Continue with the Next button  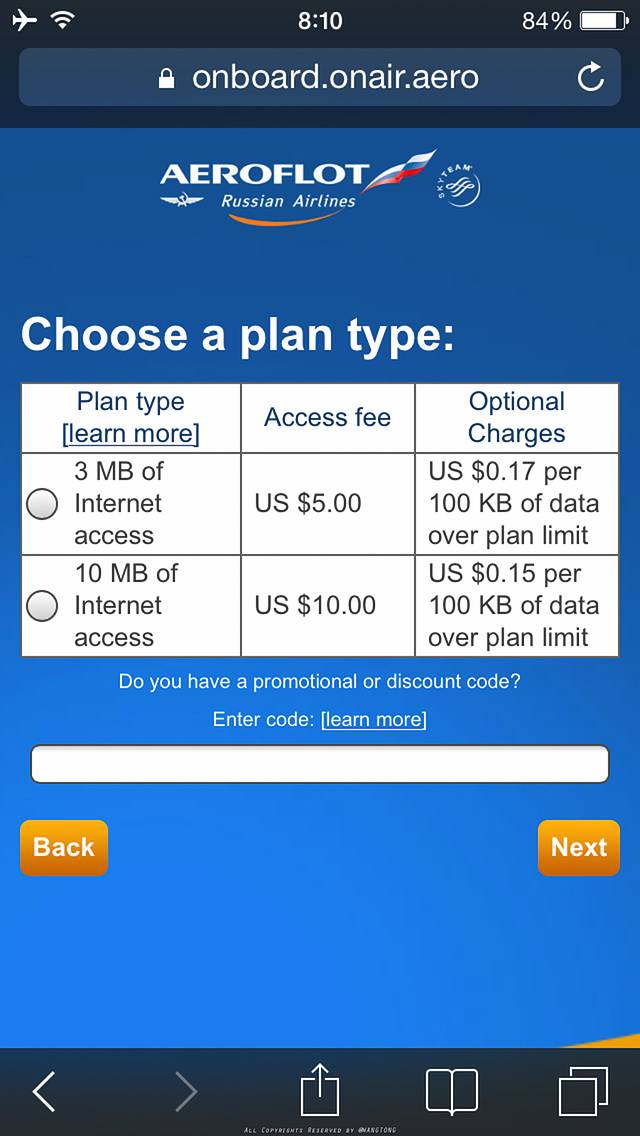pyautogui.click(x=578, y=848)
